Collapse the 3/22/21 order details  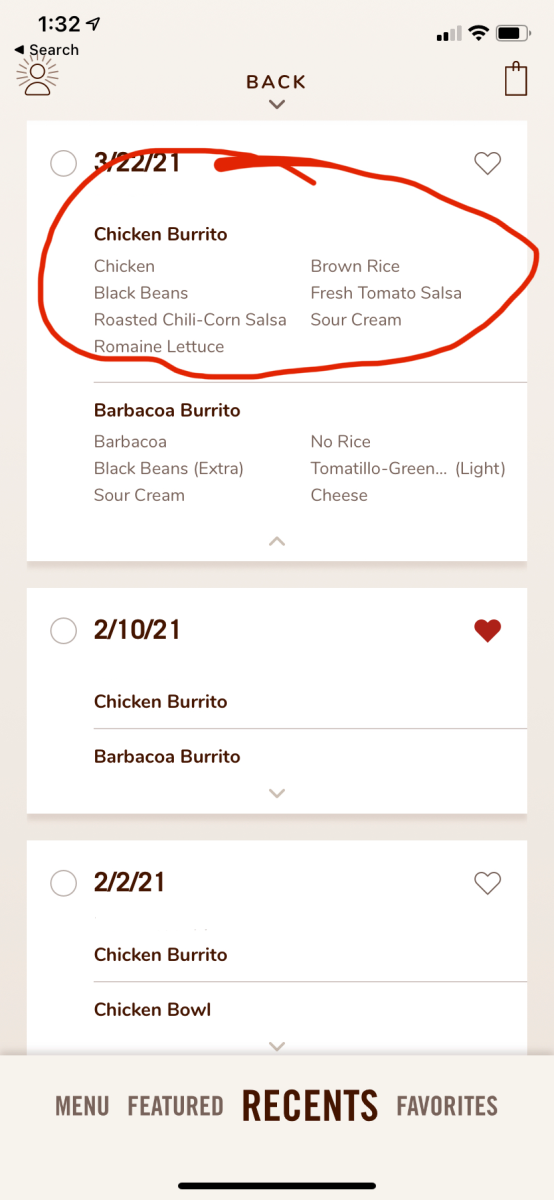277,541
